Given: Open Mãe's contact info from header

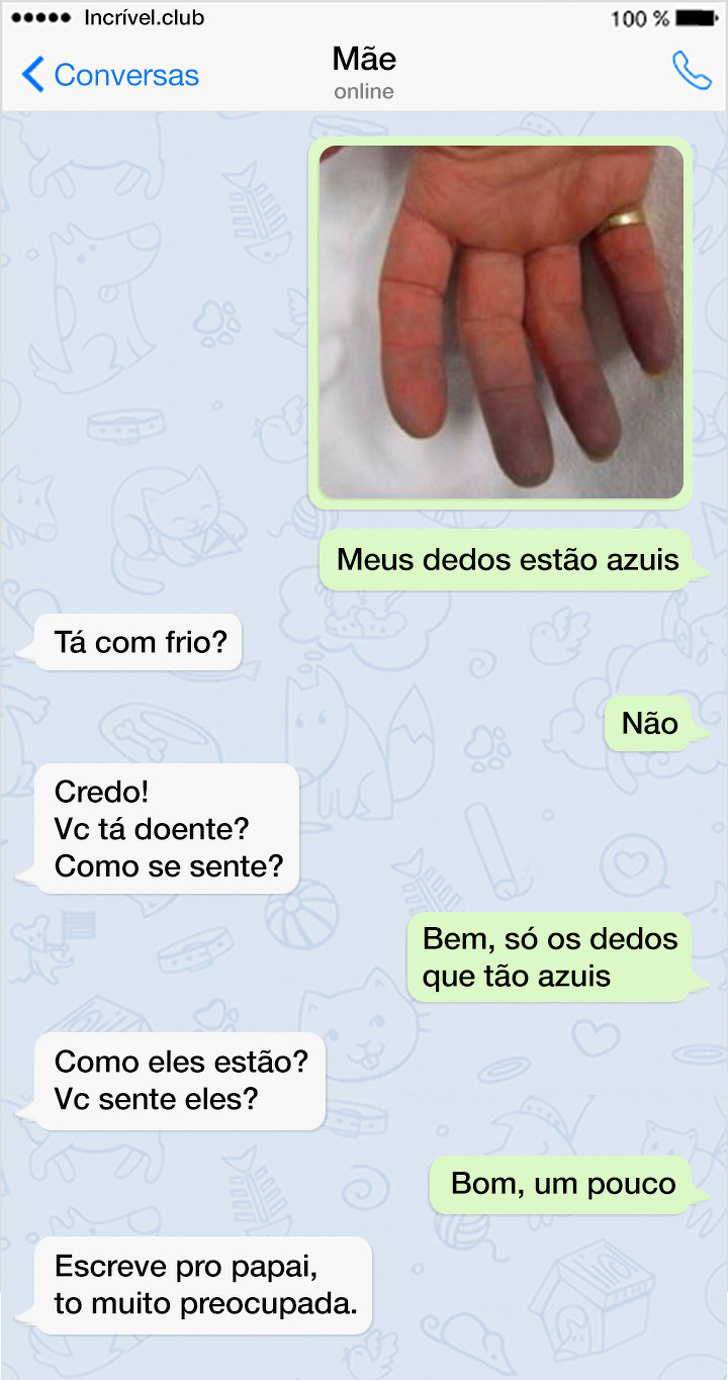Looking at the screenshot, I should 364,72.
